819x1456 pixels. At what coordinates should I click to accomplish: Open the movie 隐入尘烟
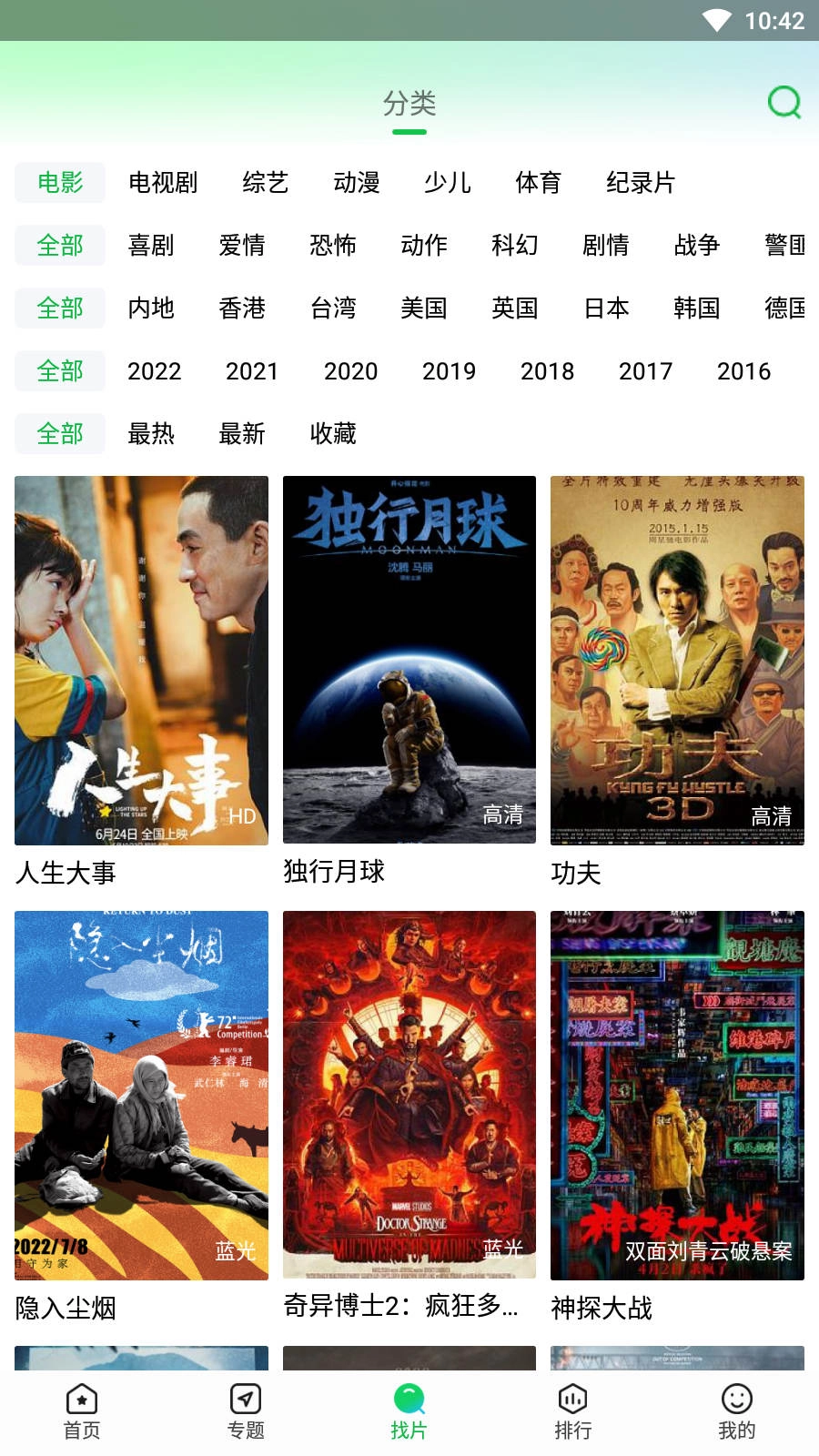[141, 1096]
